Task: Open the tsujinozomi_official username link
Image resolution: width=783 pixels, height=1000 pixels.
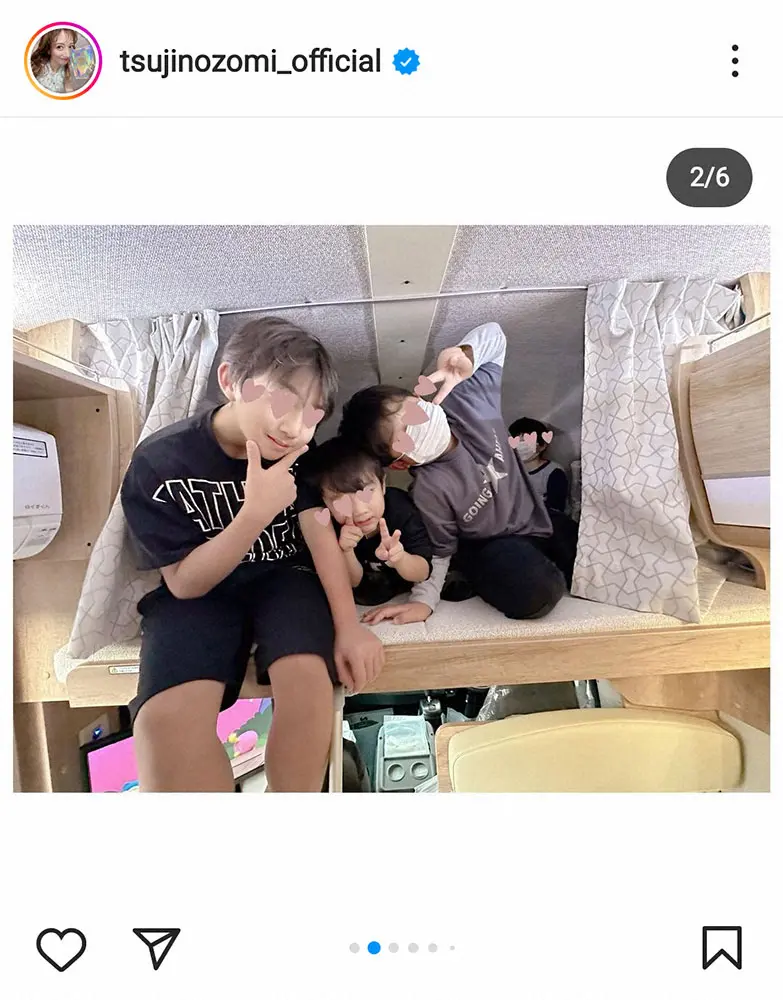Action: point(250,62)
